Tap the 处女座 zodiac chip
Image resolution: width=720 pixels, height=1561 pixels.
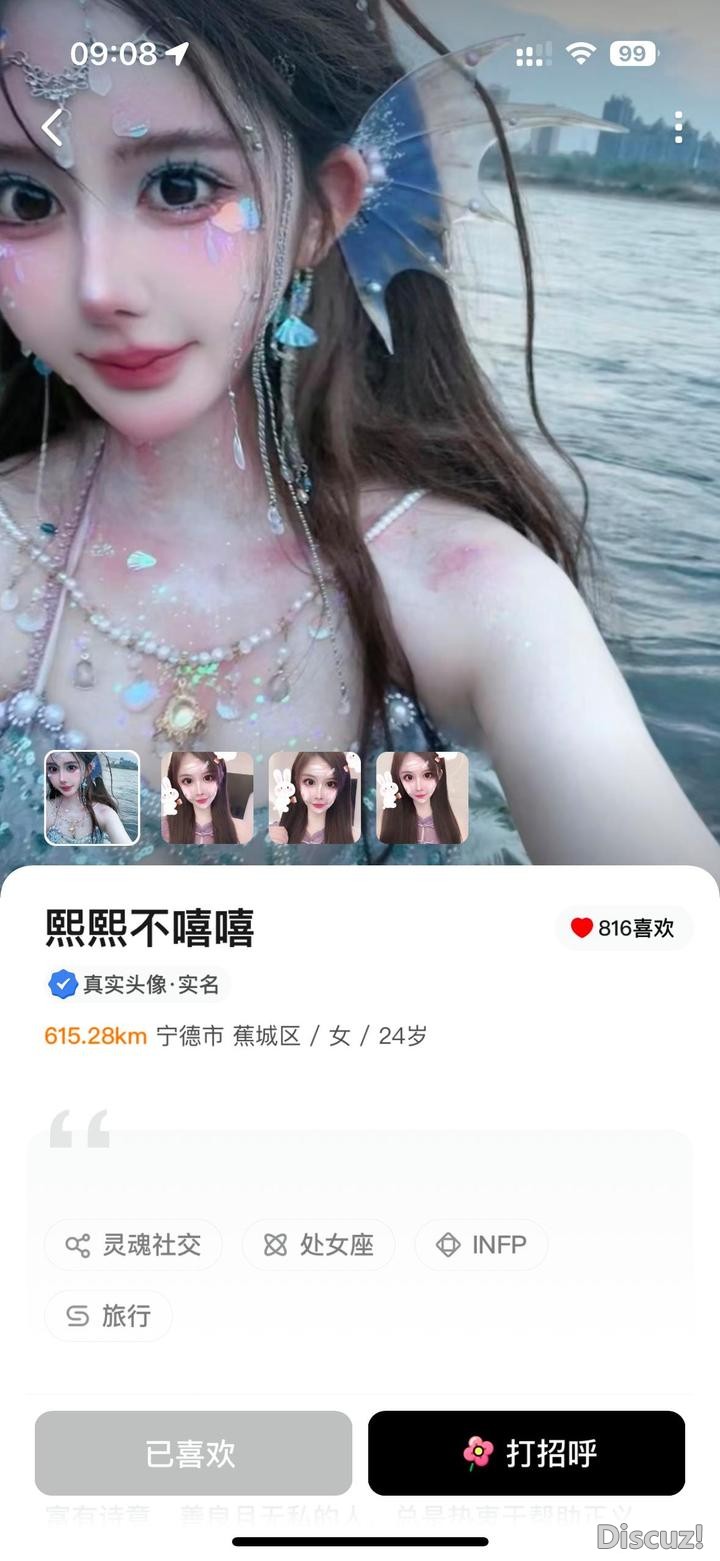pos(318,1244)
